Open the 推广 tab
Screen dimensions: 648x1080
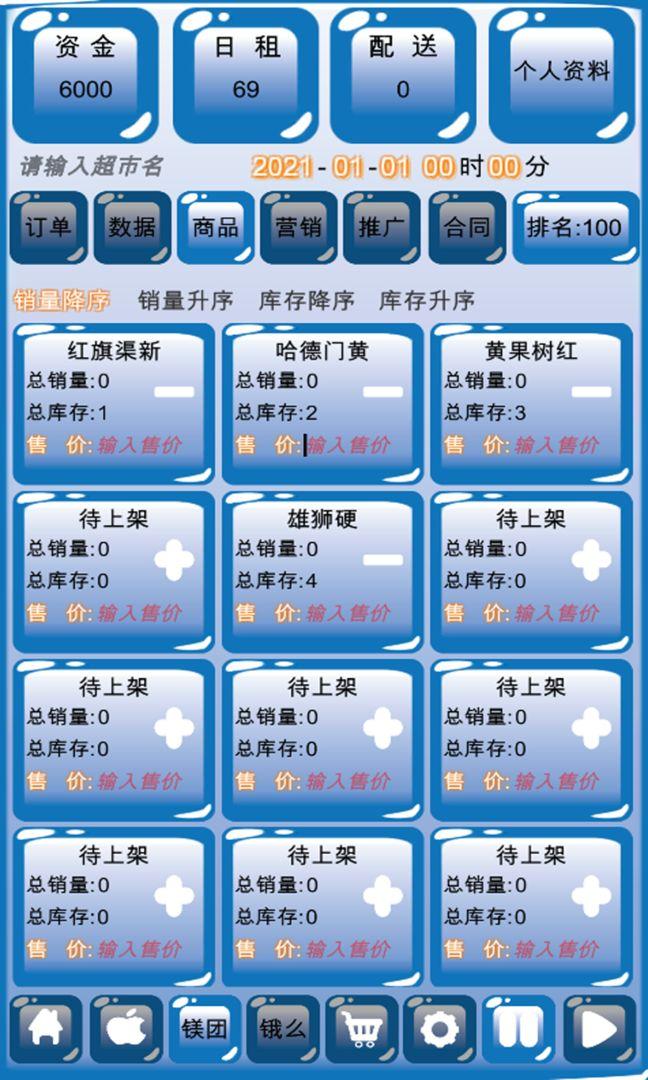coord(382,227)
